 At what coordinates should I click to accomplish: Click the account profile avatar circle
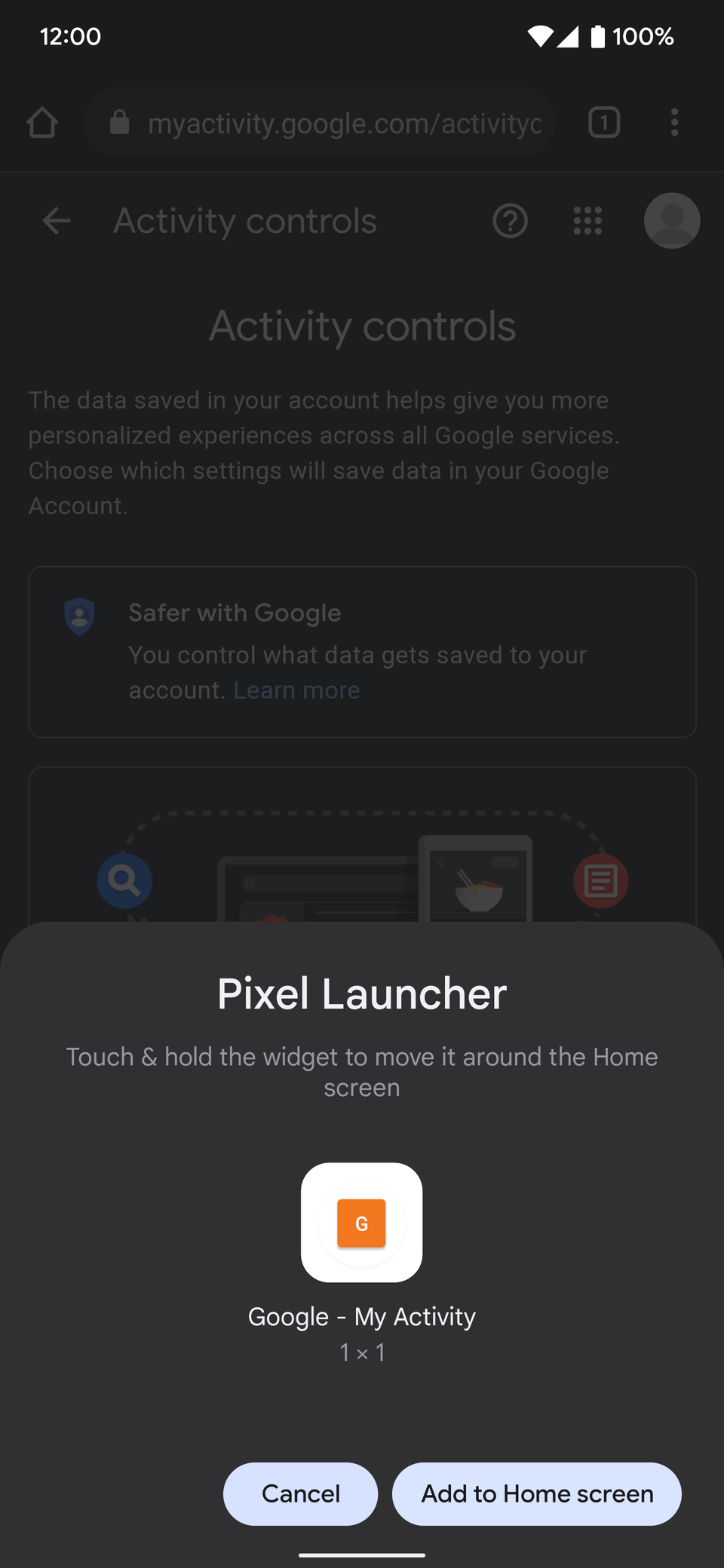670,221
